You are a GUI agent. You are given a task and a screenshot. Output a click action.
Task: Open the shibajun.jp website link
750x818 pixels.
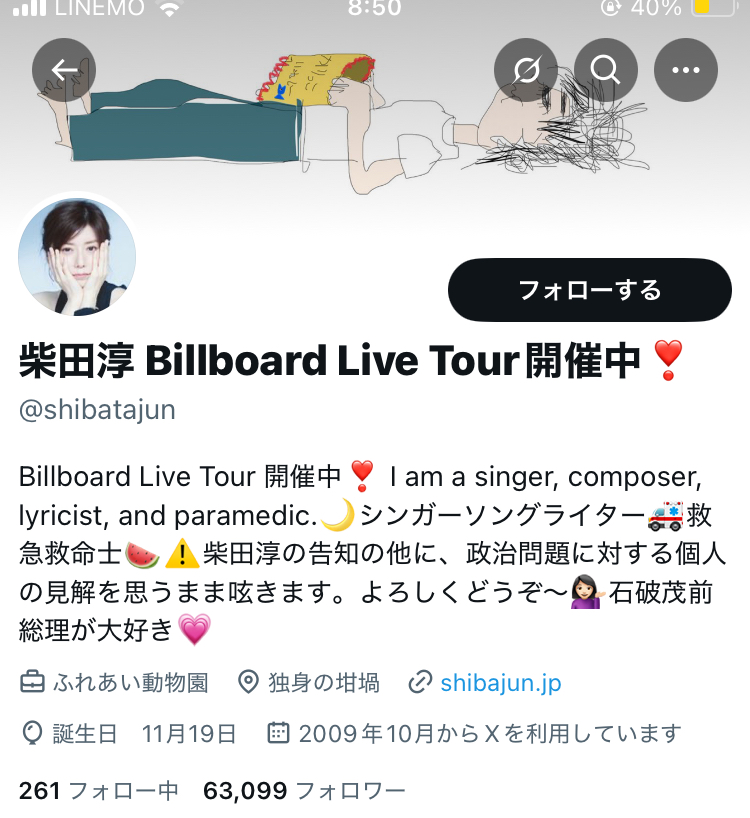point(500,683)
